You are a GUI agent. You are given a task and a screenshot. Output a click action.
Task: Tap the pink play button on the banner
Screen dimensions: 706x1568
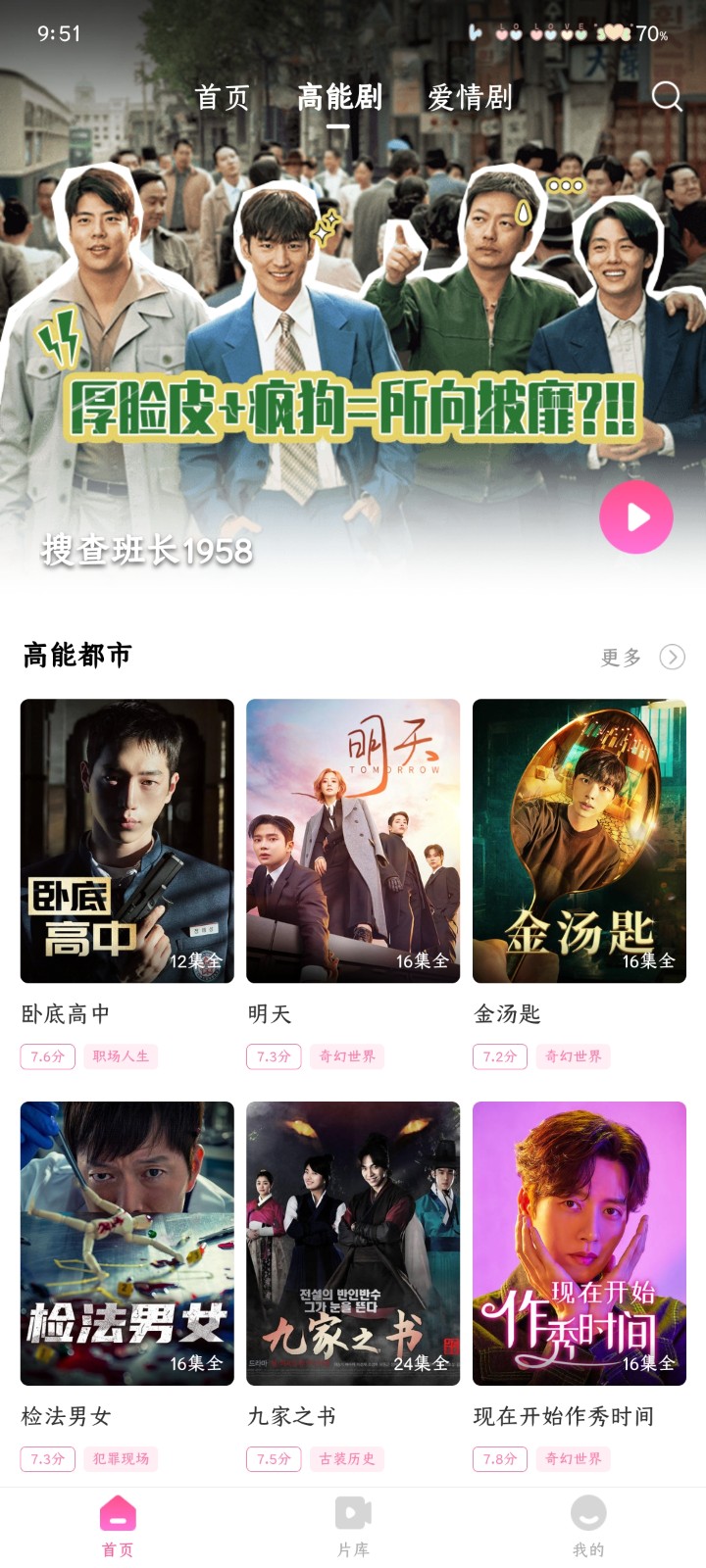635,514
